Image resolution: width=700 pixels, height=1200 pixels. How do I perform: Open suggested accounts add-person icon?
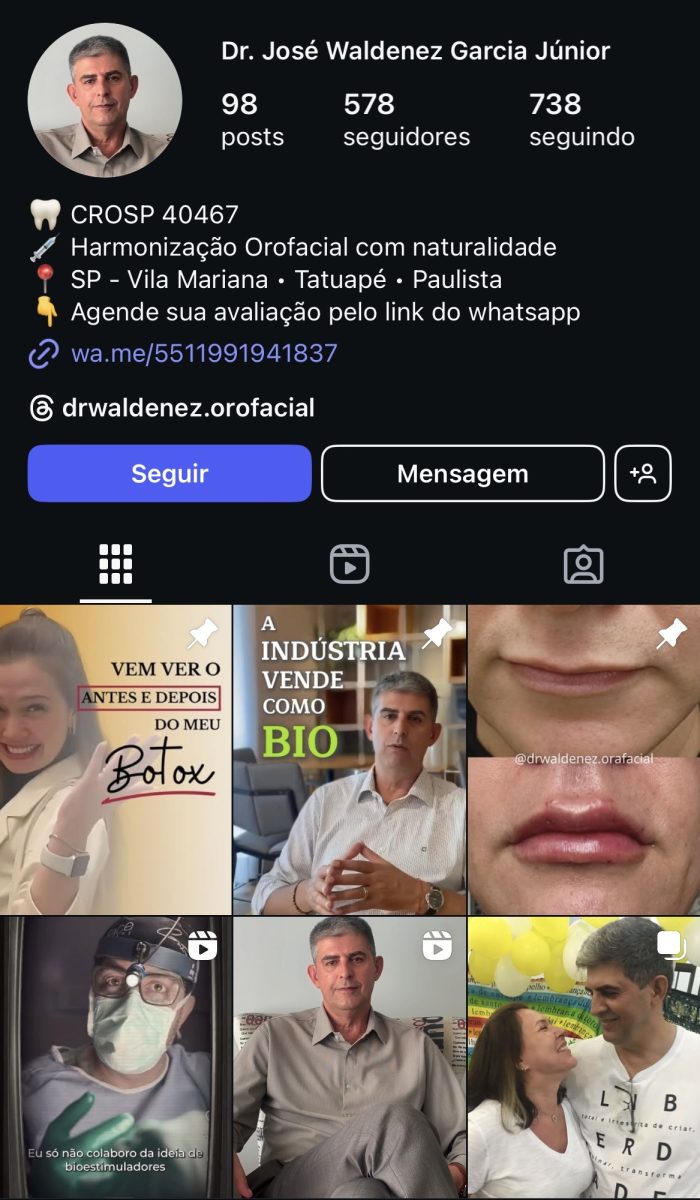coord(642,473)
